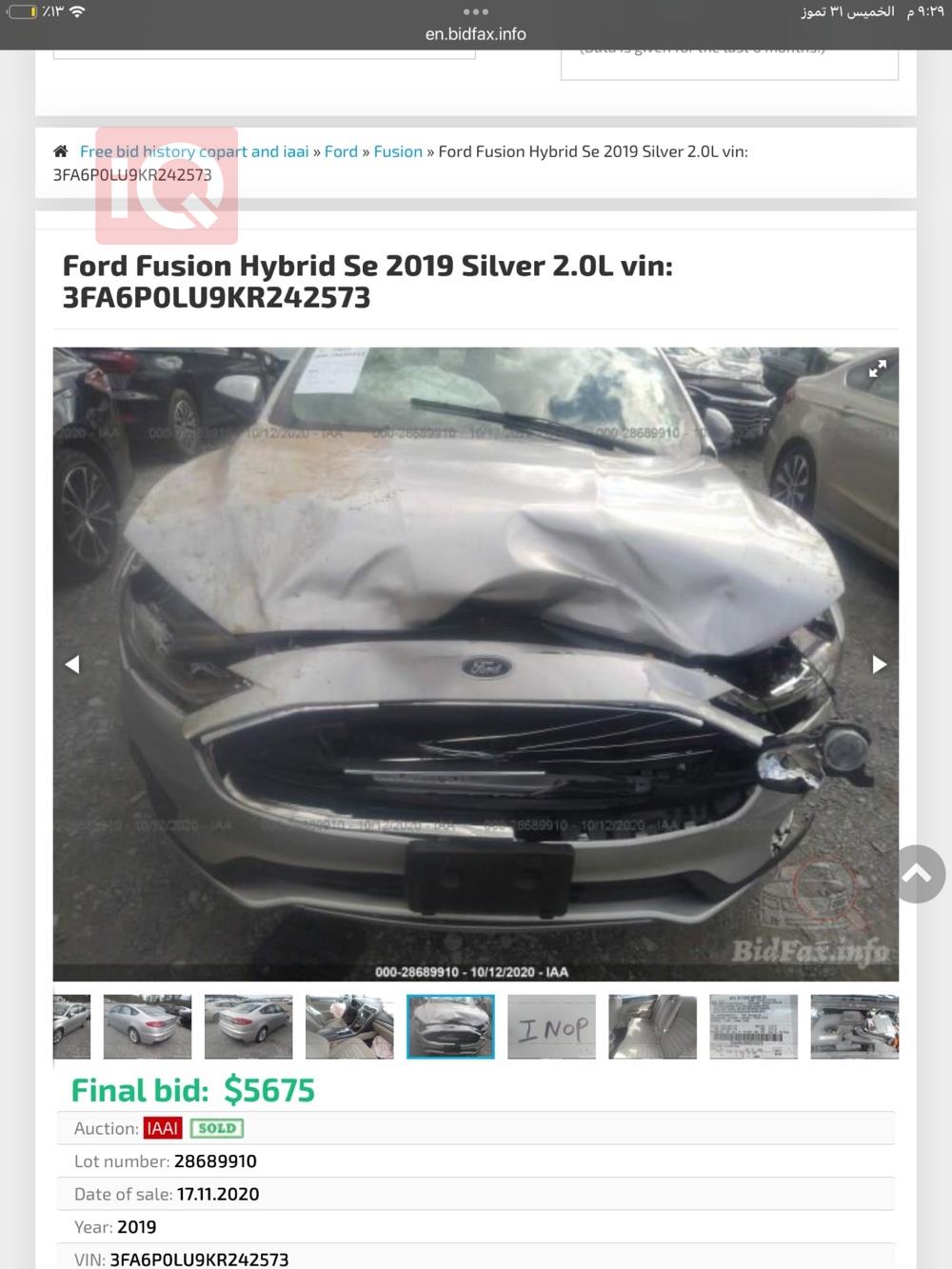Select the I NOP handwritten note thumbnail
This screenshot has height=1269, width=952.
click(551, 1026)
